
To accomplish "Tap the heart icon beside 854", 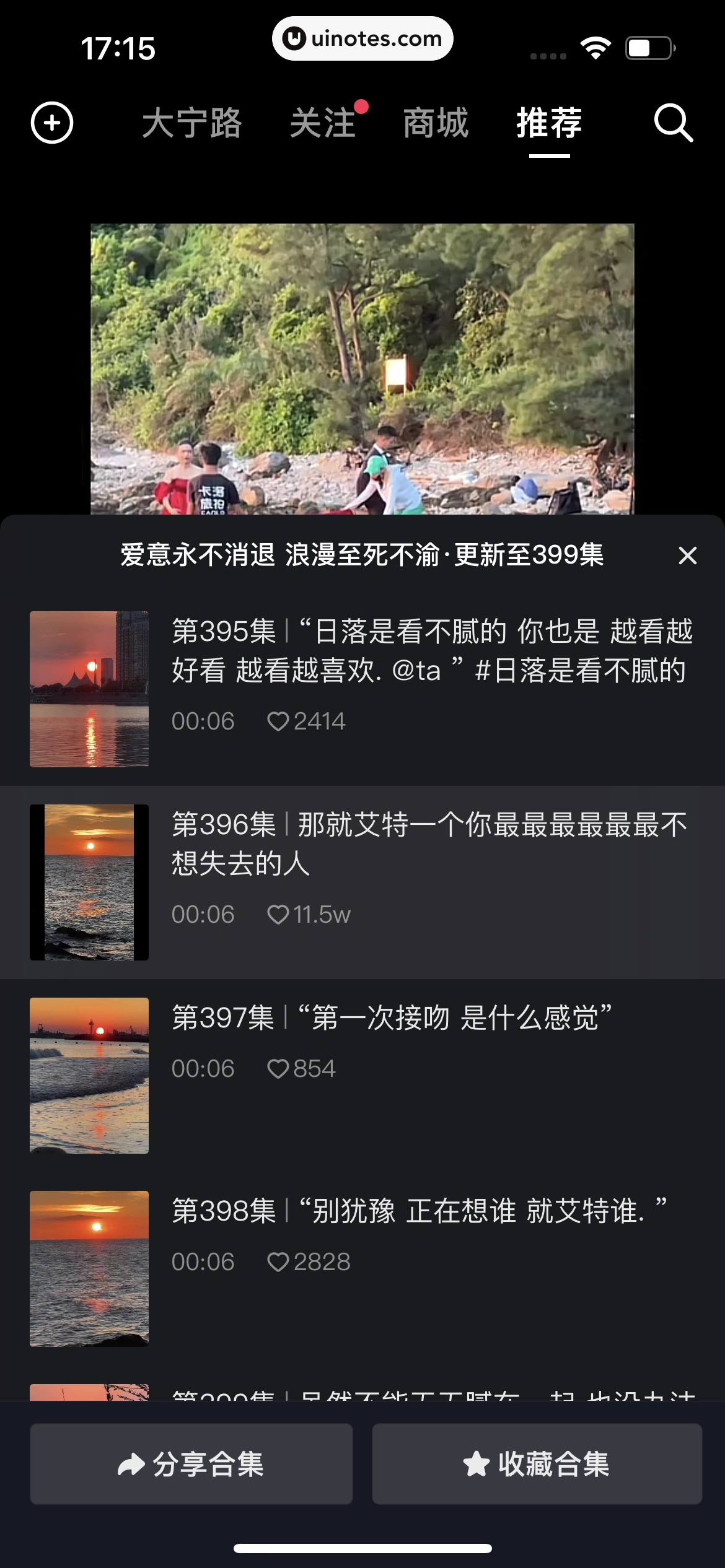I will (x=278, y=1067).
